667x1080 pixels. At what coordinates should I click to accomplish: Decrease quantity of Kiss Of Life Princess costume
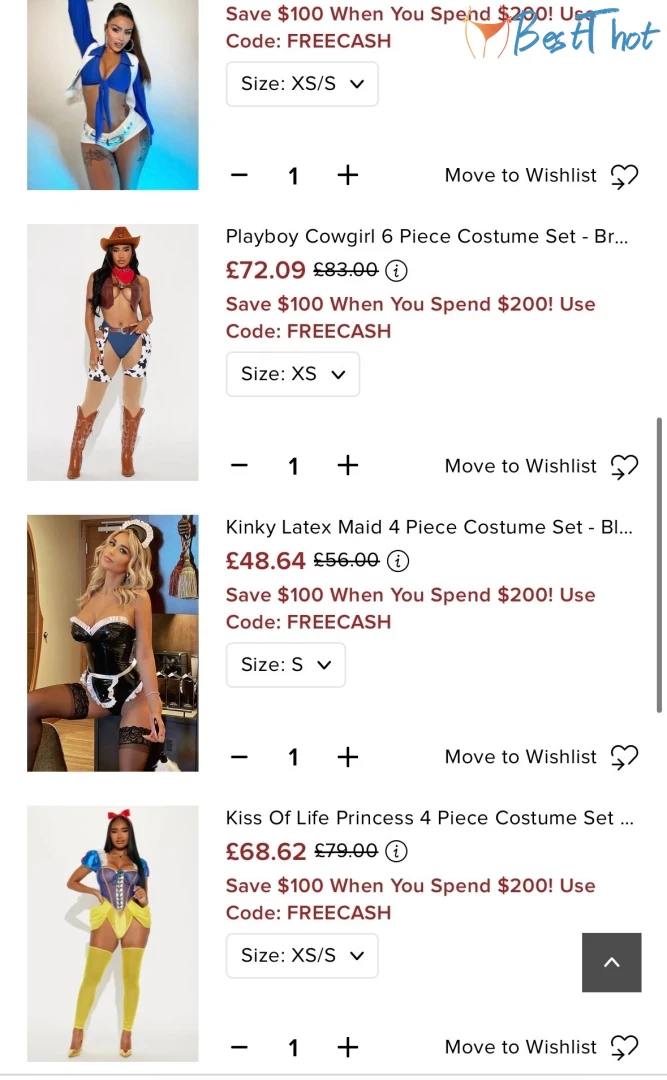239,1047
